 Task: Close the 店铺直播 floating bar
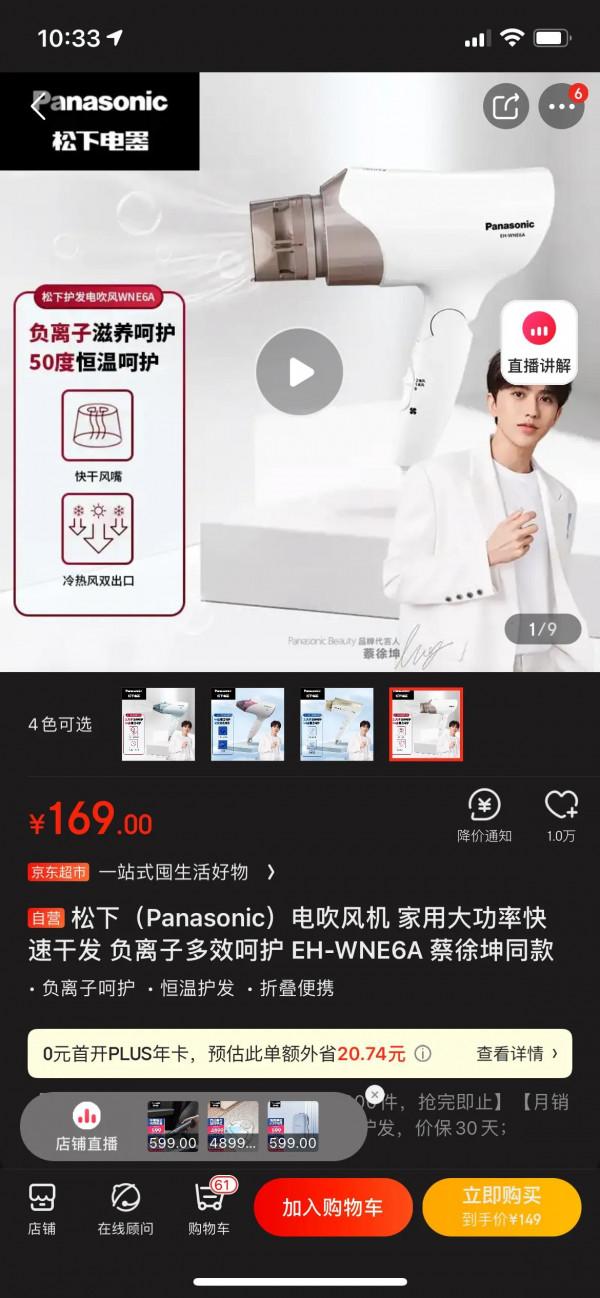click(x=374, y=1094)
